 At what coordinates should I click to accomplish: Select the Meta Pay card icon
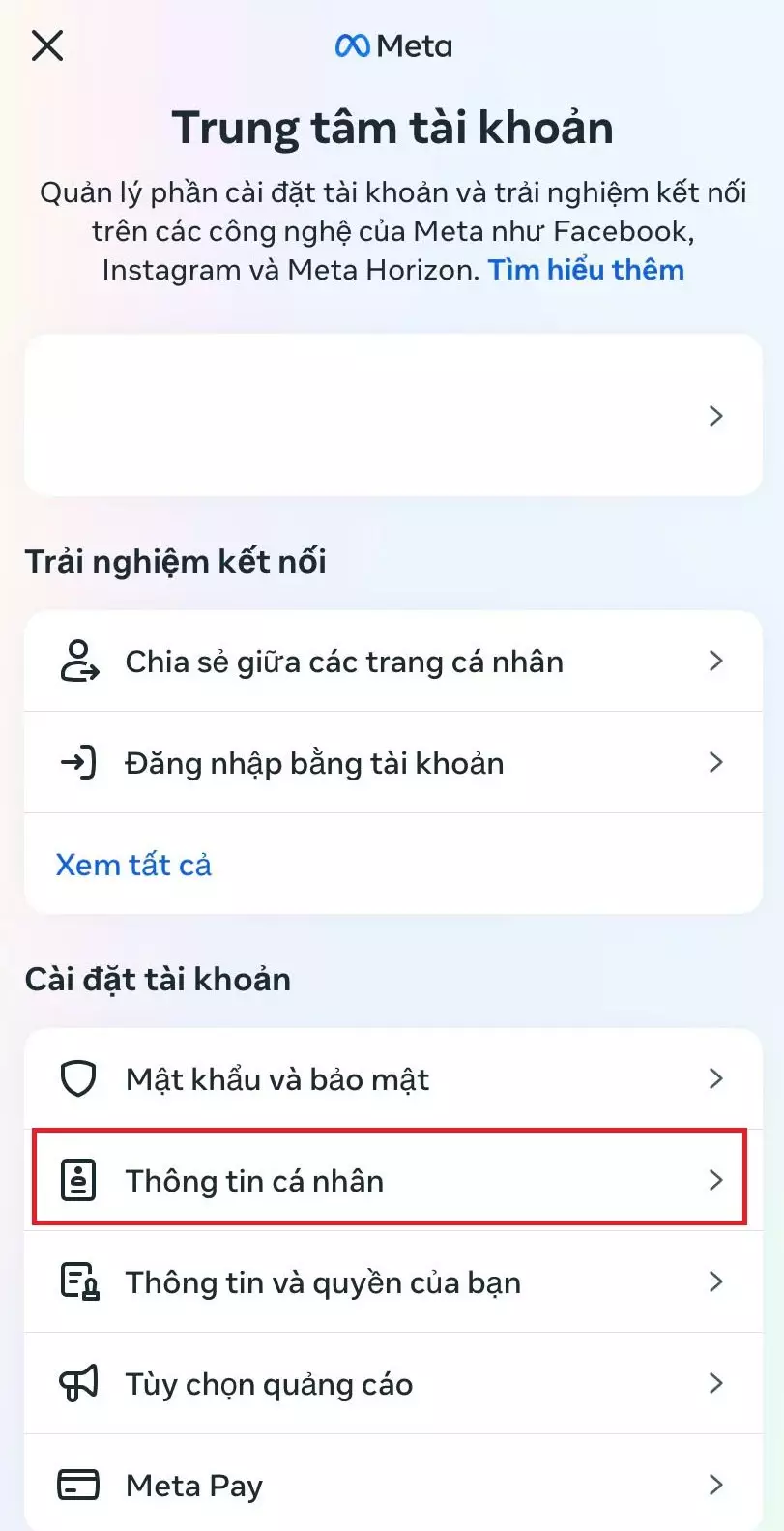79,1484
